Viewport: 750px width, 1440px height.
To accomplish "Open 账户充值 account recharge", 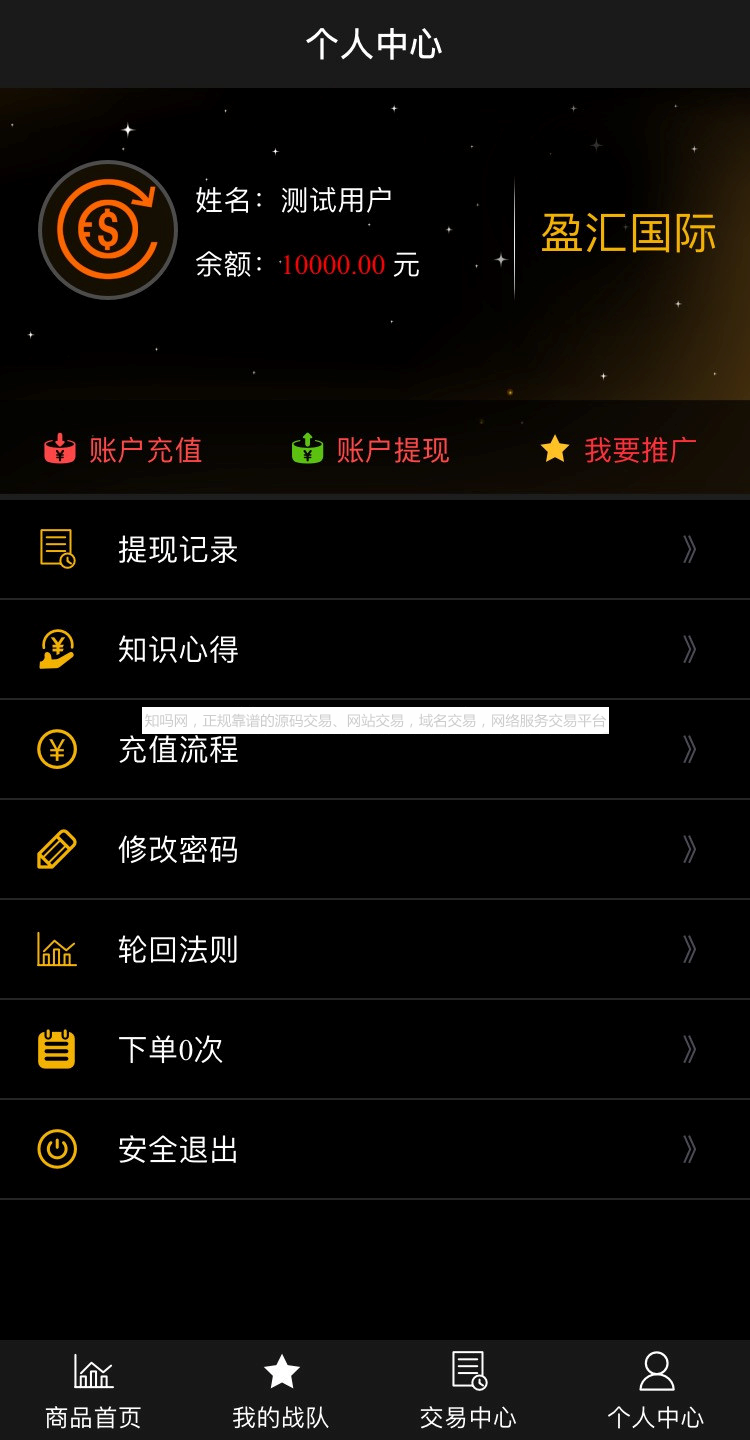I will (123, 450).
